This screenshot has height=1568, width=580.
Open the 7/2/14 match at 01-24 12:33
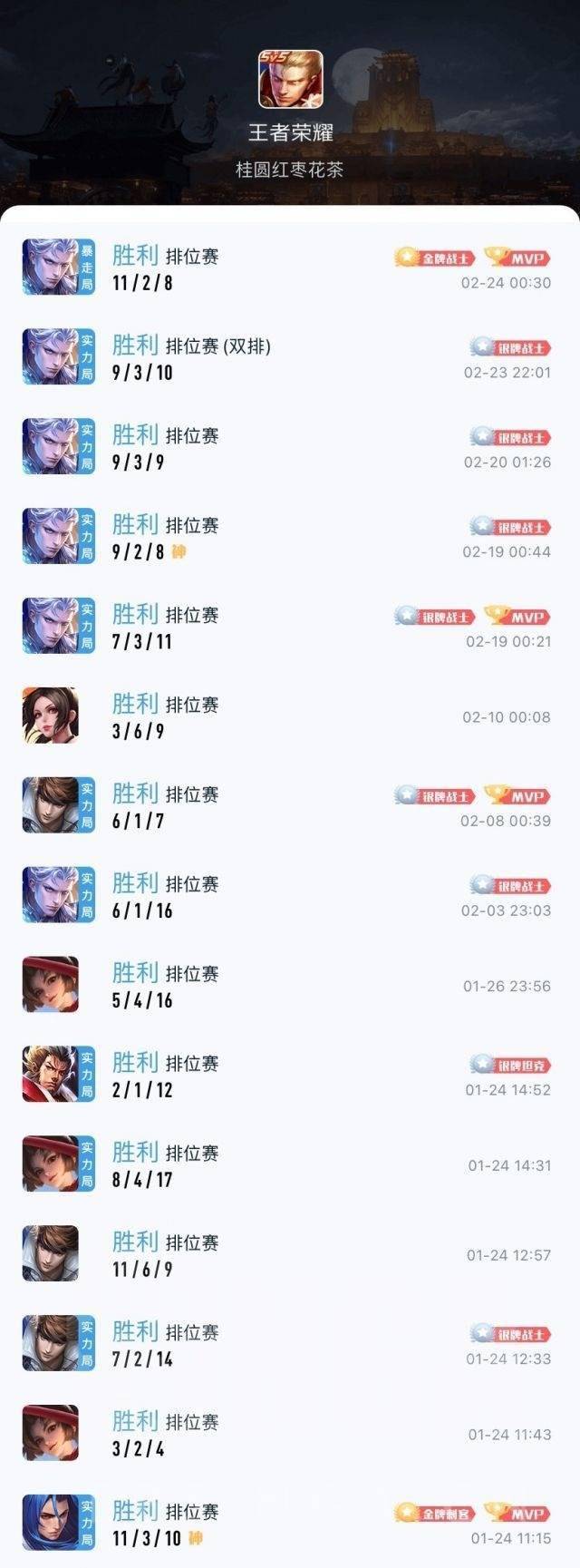point(290,1345)
